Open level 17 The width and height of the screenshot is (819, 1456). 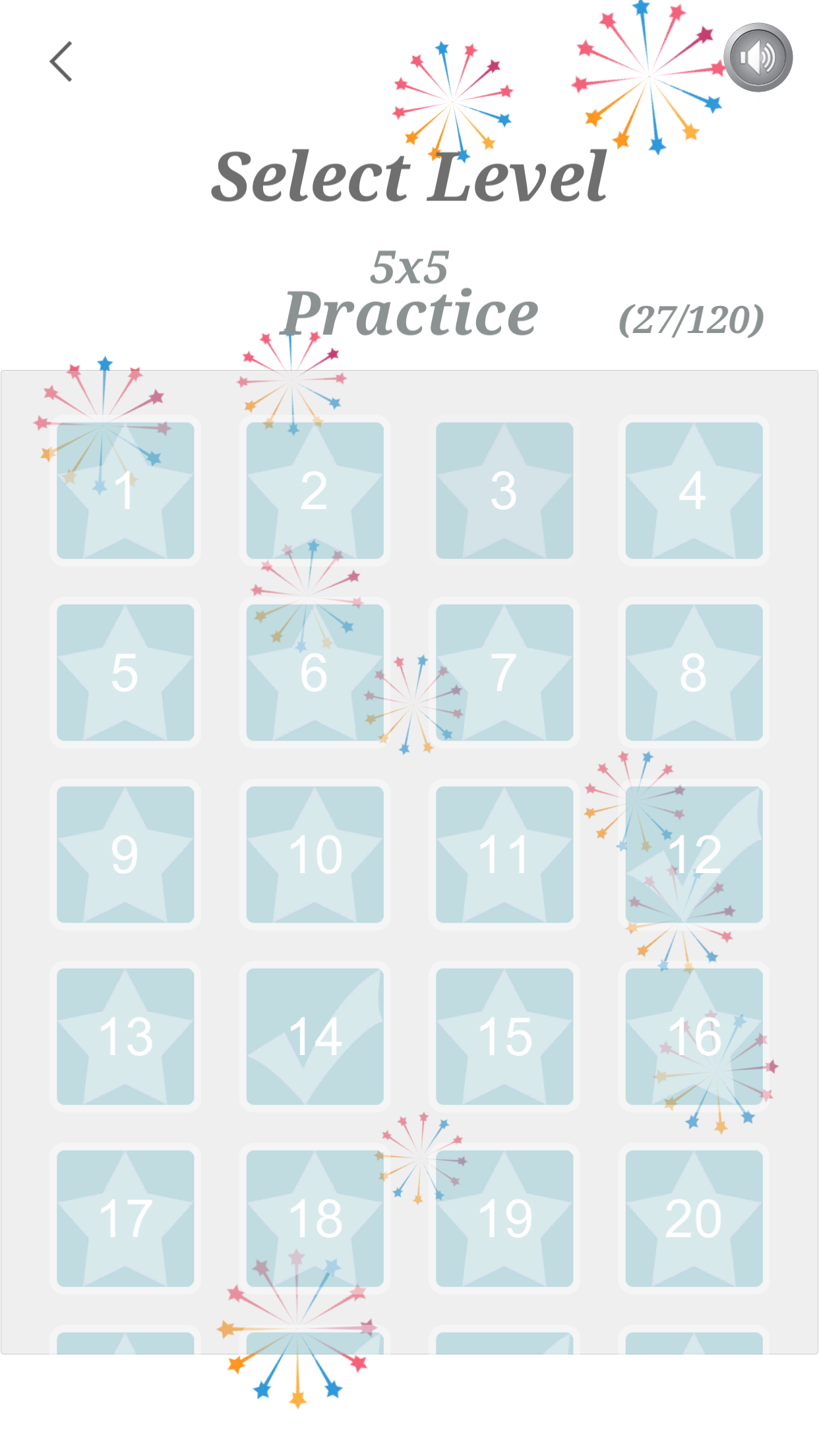[x=125, y=1219]
